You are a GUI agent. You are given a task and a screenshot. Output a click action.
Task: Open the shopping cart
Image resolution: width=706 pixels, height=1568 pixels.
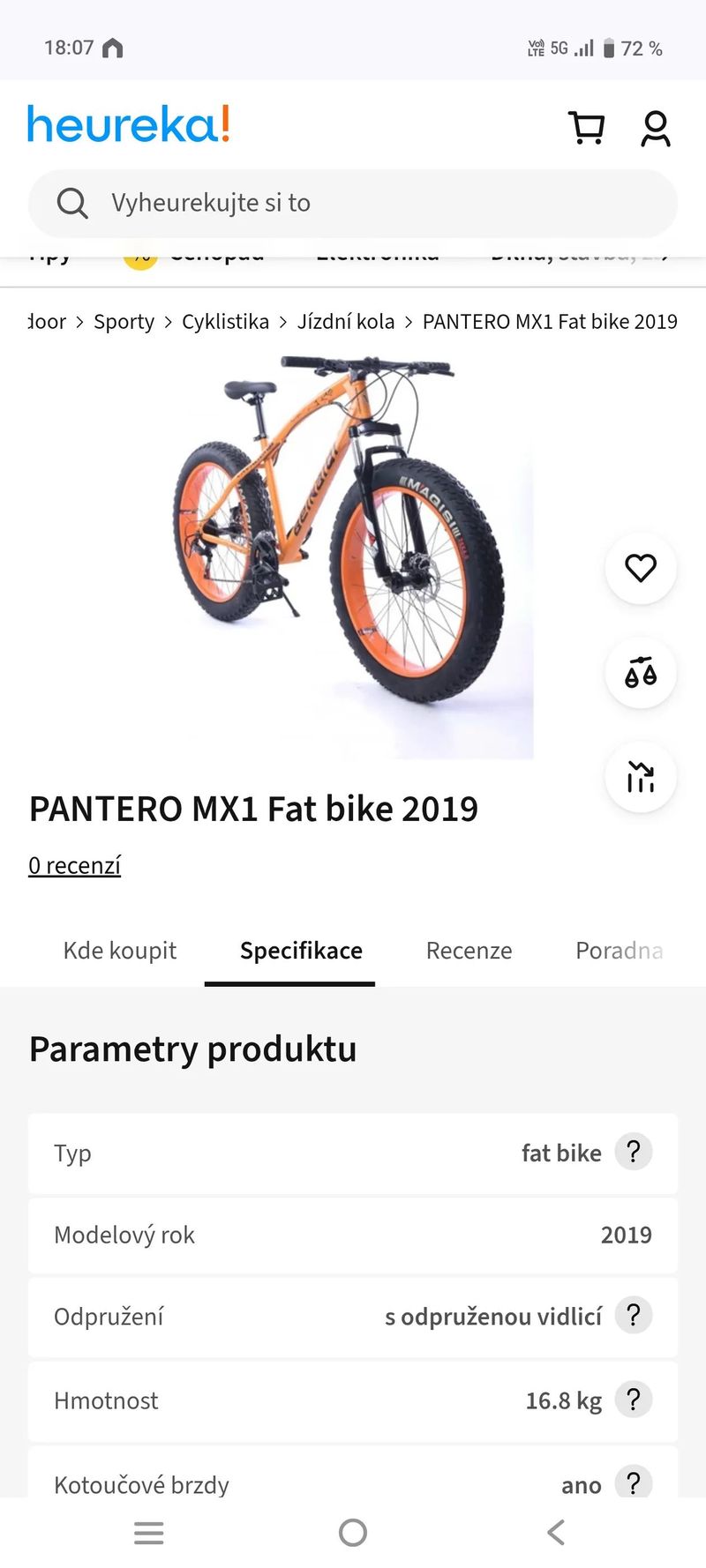click(x=586, y=128)
